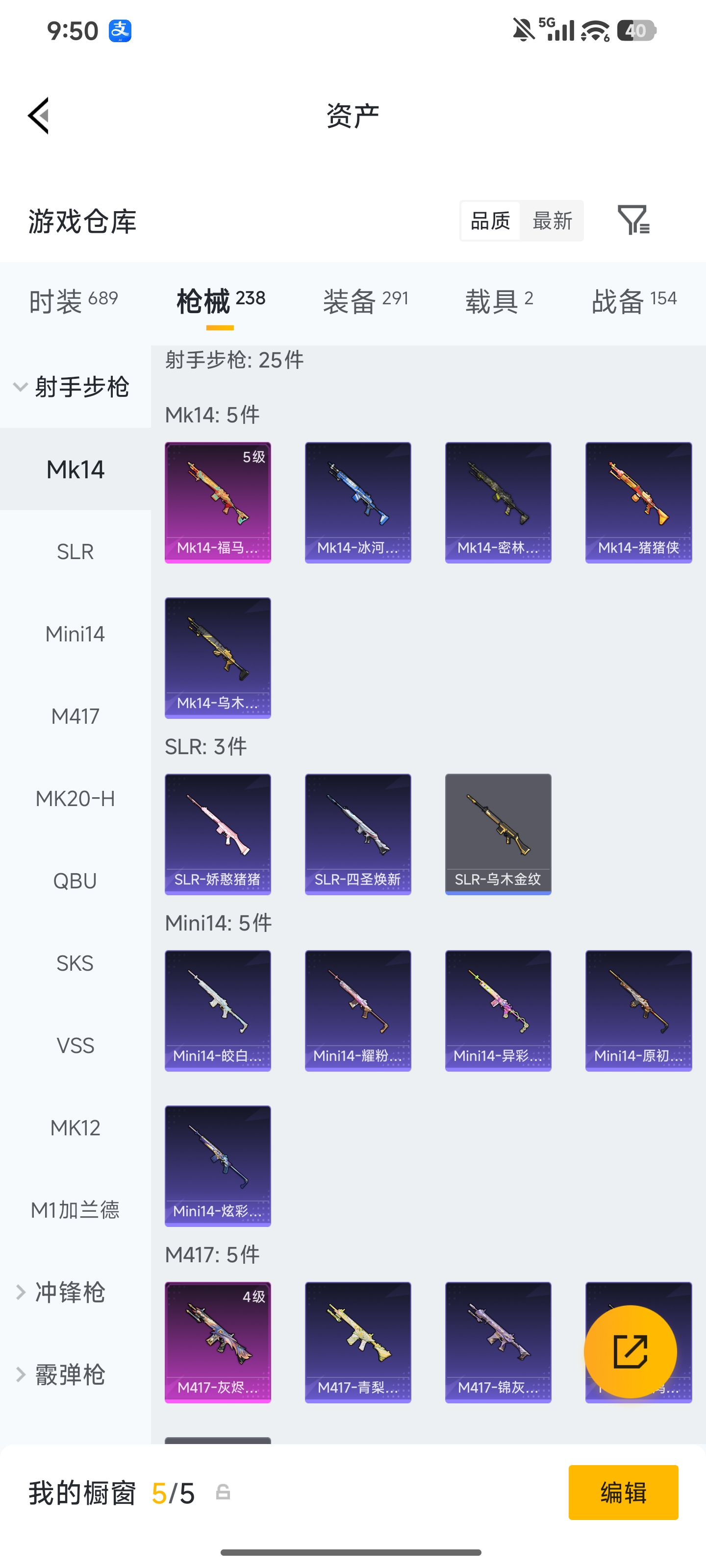Open the Mk14-福马 level 5 skin
706x1568 pixels.
tap(218, 502)
